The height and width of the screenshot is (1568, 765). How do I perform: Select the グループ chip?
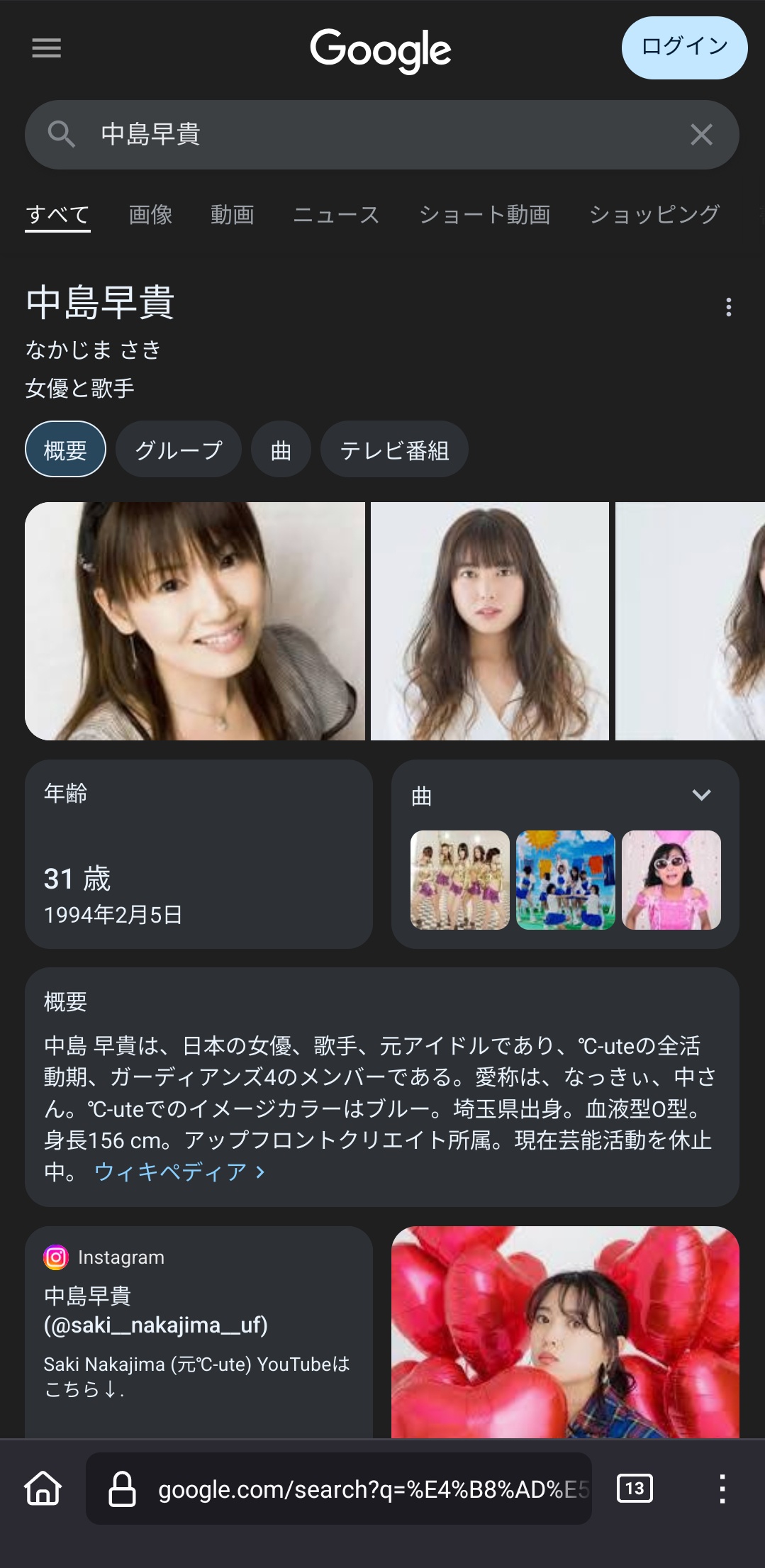tap(179, 450)
